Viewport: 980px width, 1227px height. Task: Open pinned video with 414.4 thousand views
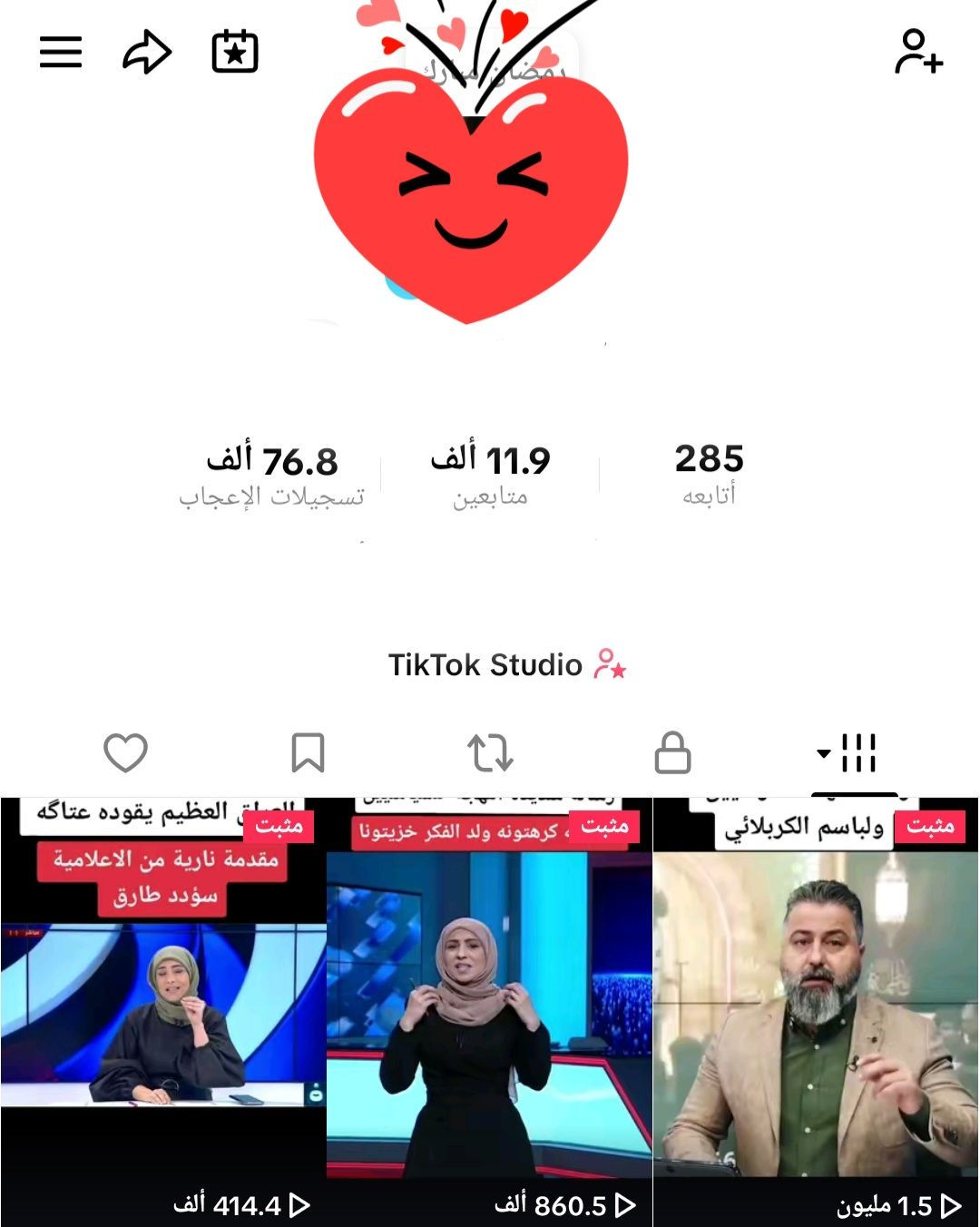coord(163,1012)
